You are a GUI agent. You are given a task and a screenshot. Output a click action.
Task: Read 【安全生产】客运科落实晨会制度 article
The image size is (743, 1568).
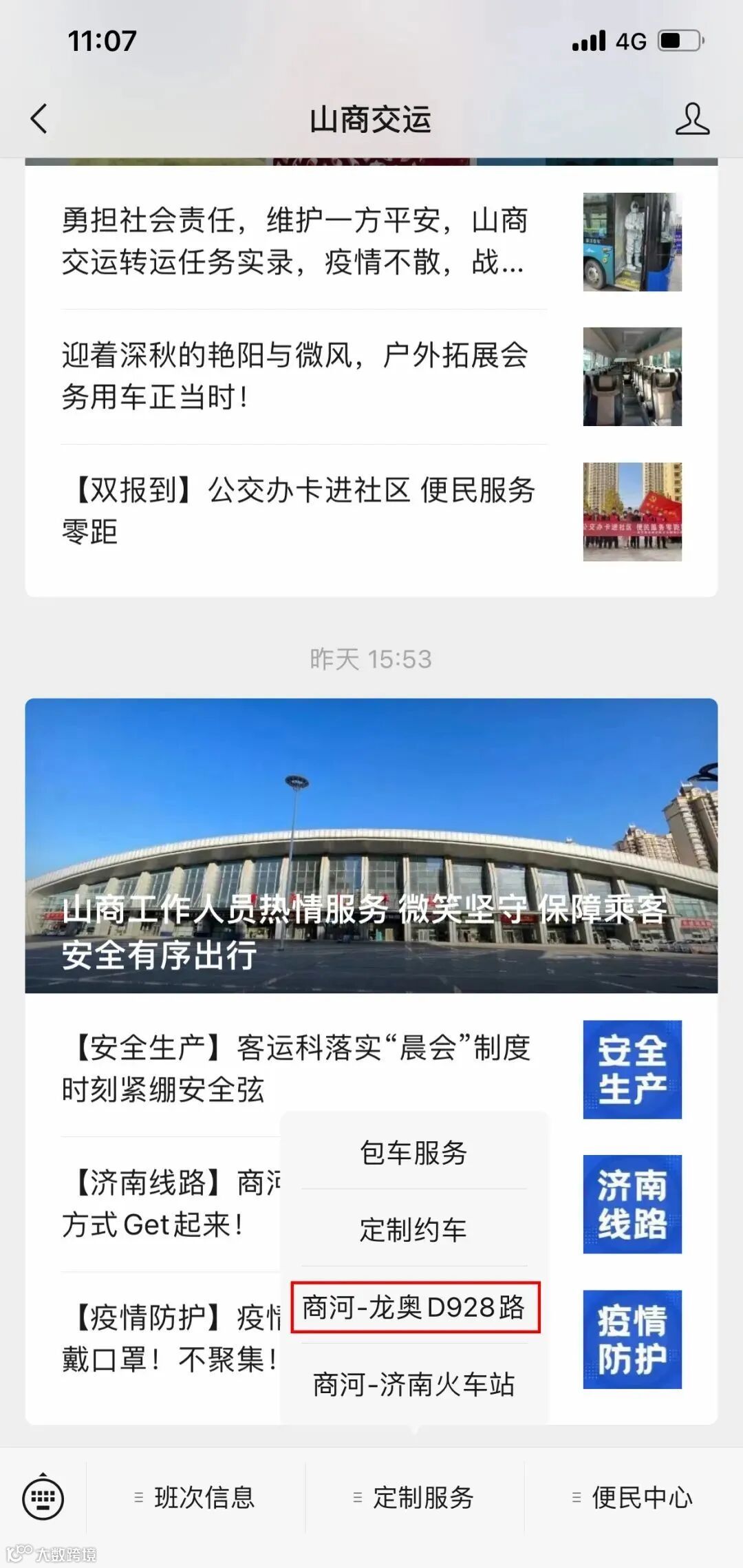click(x=296, y=1068)
